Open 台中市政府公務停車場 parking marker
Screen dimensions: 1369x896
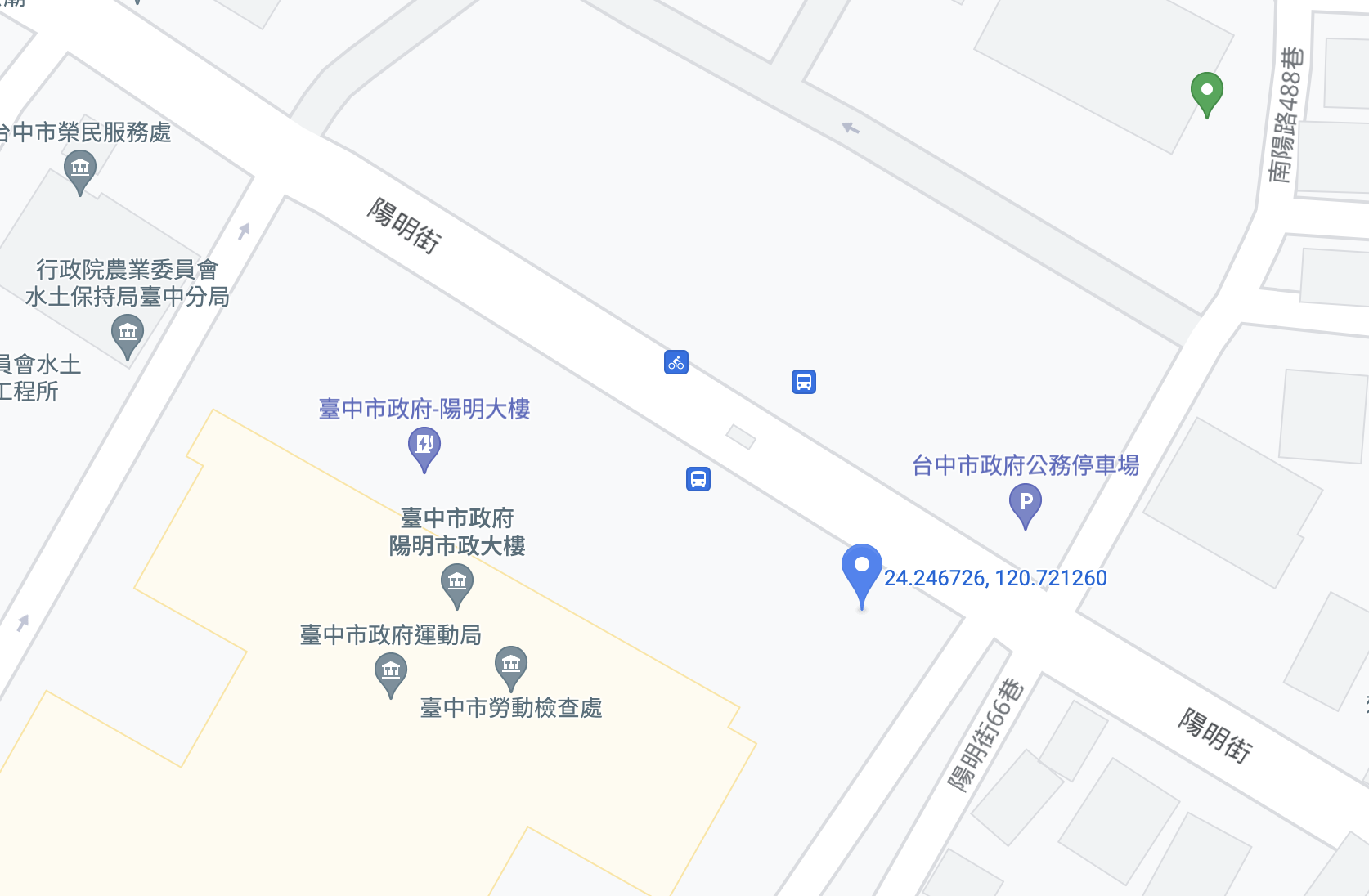(x=1026, y=502)
